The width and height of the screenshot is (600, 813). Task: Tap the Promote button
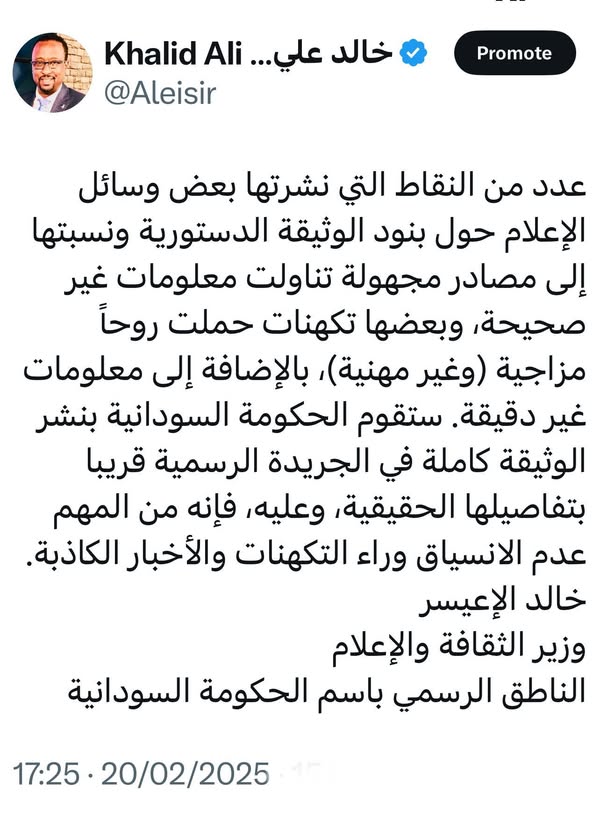[x=514, y=54]
